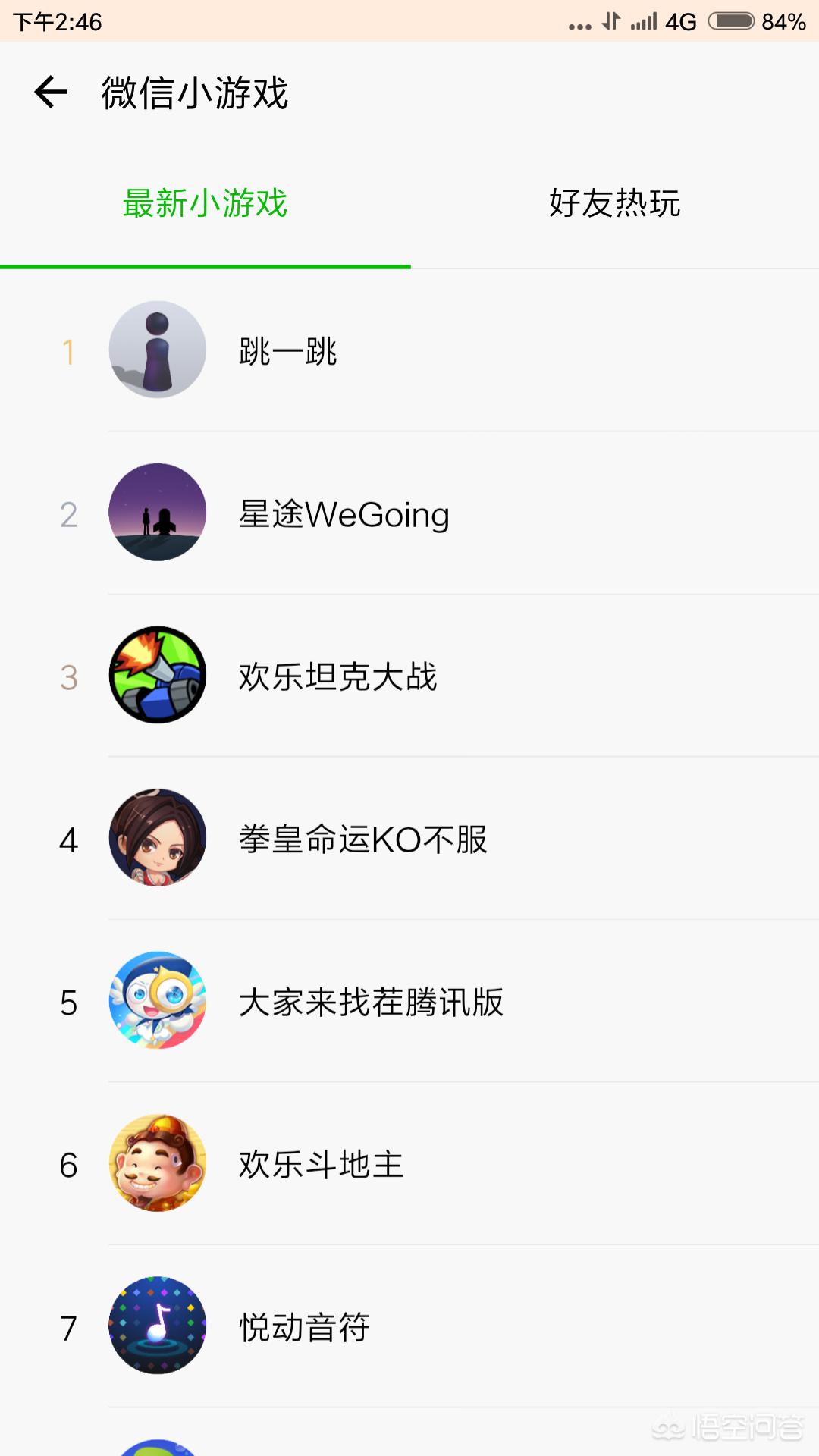
Task: Select the 欢乐斗地主 landlord avatar icon
Action: (x=157, y=1166)
